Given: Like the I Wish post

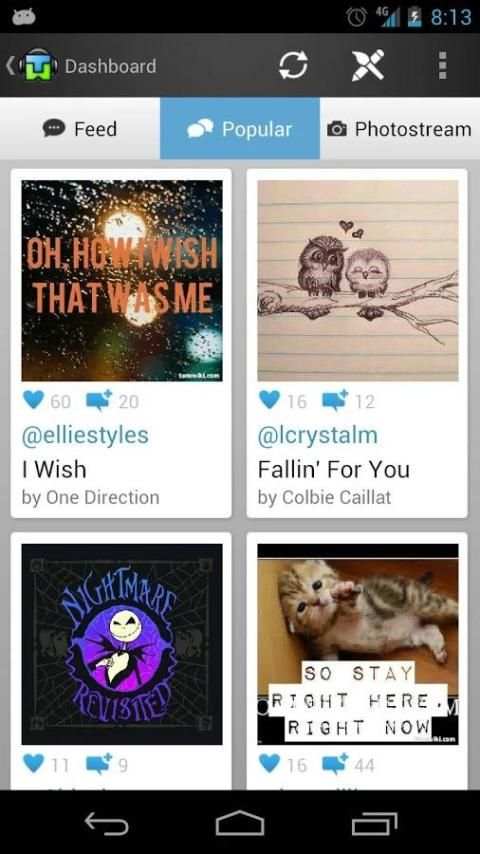Looking at the screenshot, I should (x=33, y=400).
